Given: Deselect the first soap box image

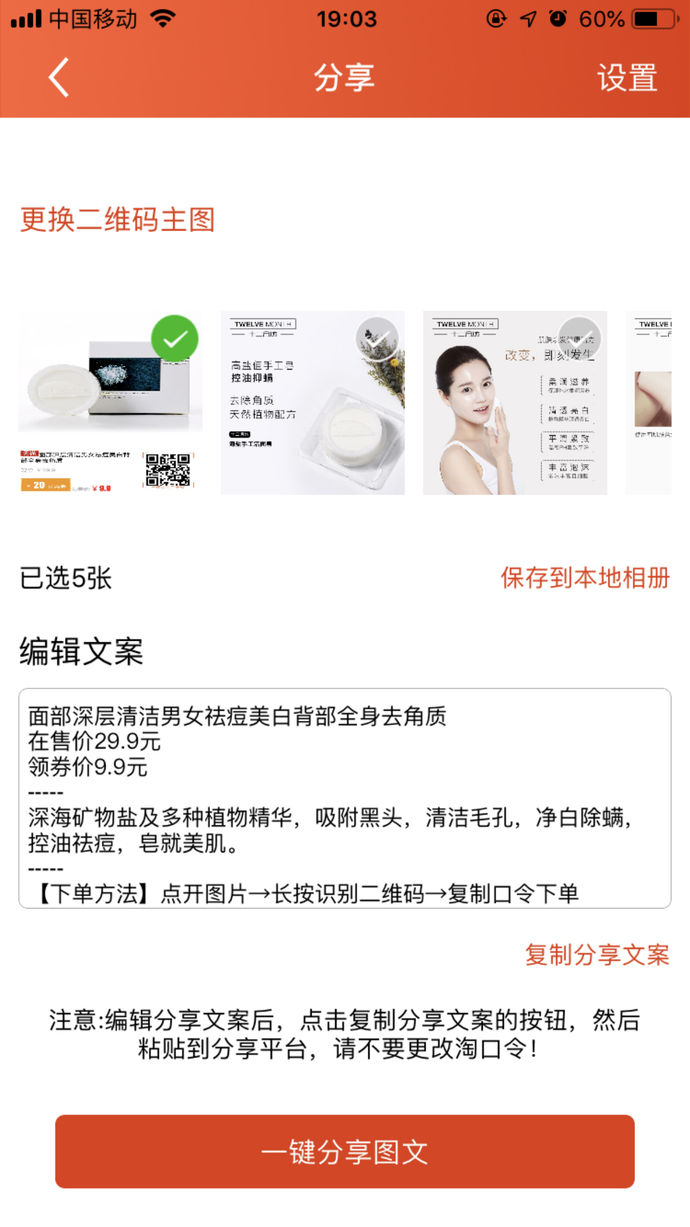Looking at the screenshot, I should 174,340.
